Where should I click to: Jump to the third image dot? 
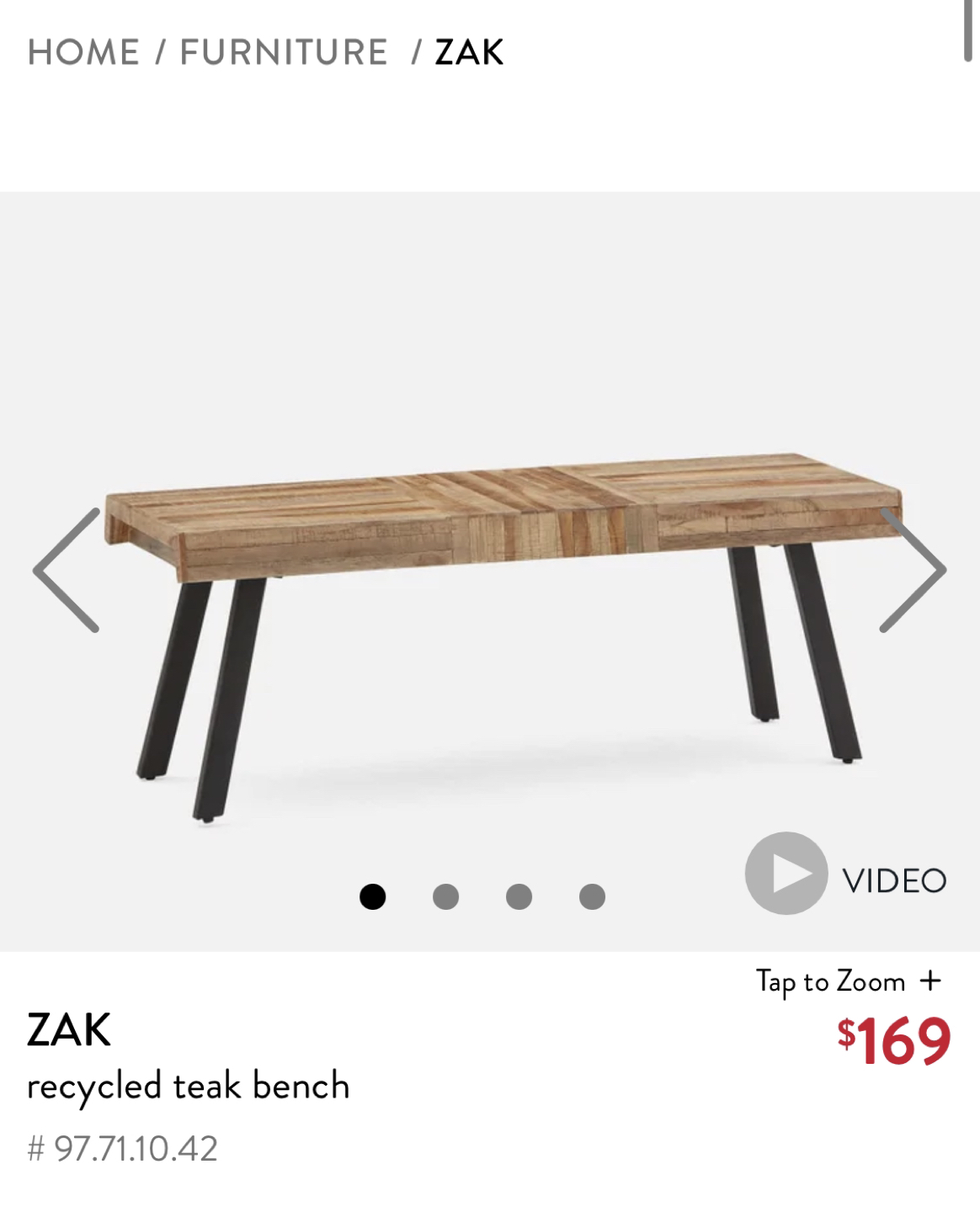click(519, 897)
